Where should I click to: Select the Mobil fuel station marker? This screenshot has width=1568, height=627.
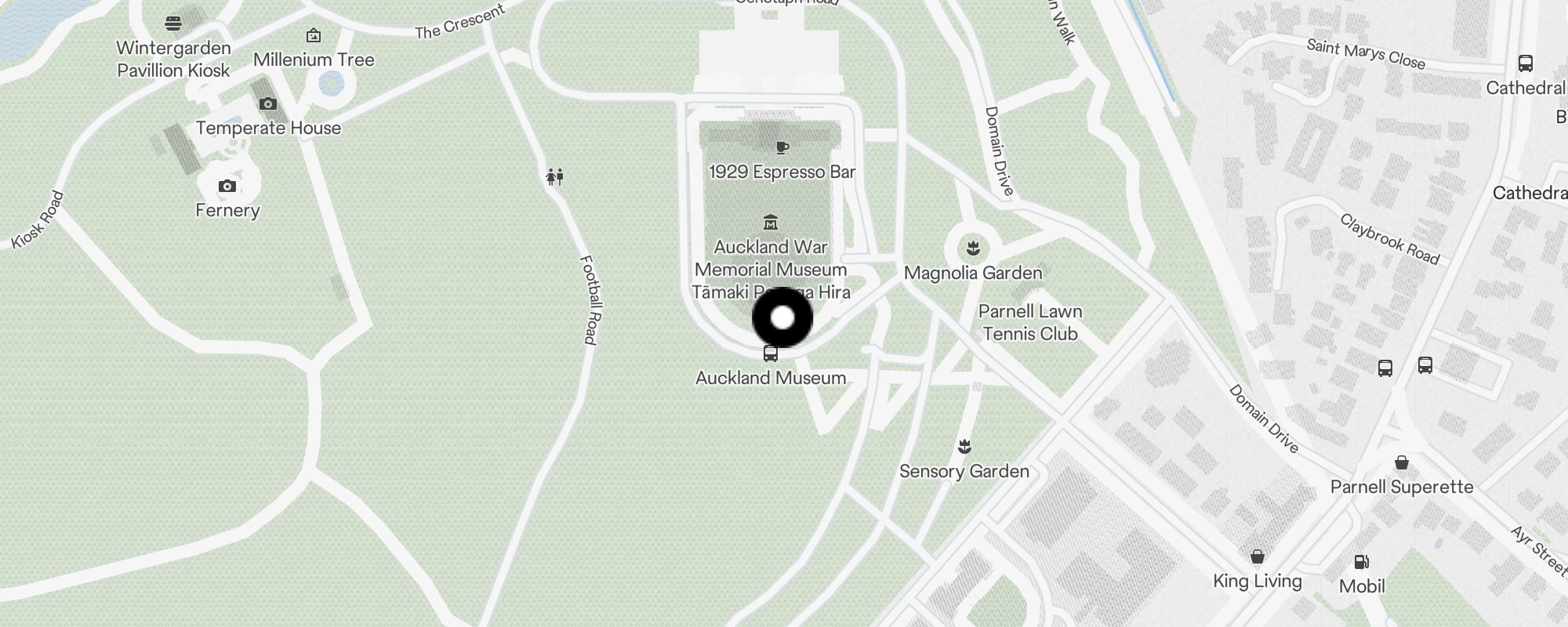tap(1362, 562)
